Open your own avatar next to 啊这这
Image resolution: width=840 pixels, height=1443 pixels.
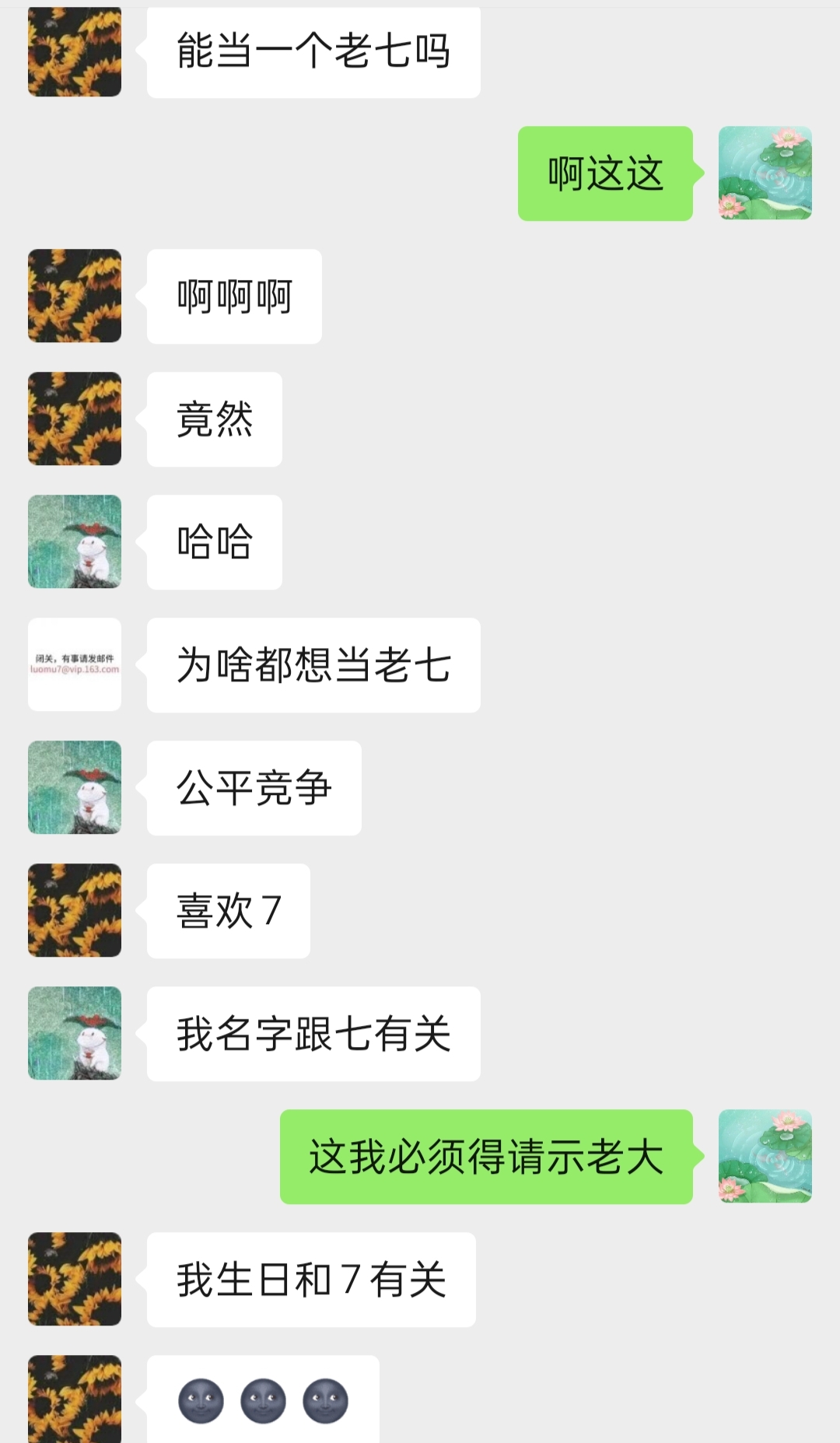point(765,173)
